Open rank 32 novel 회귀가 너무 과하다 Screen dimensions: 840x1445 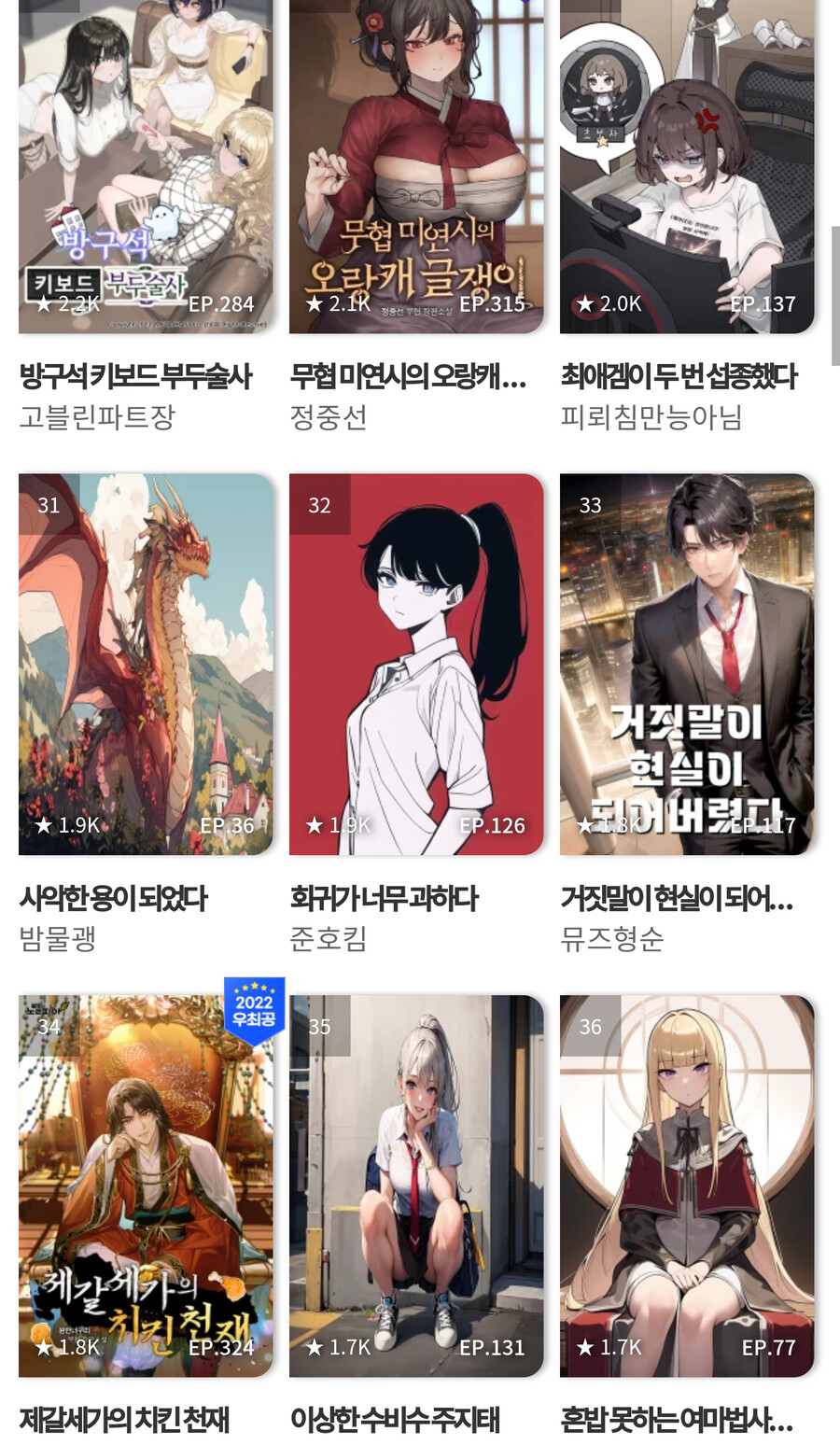click(x=416, y=664)
